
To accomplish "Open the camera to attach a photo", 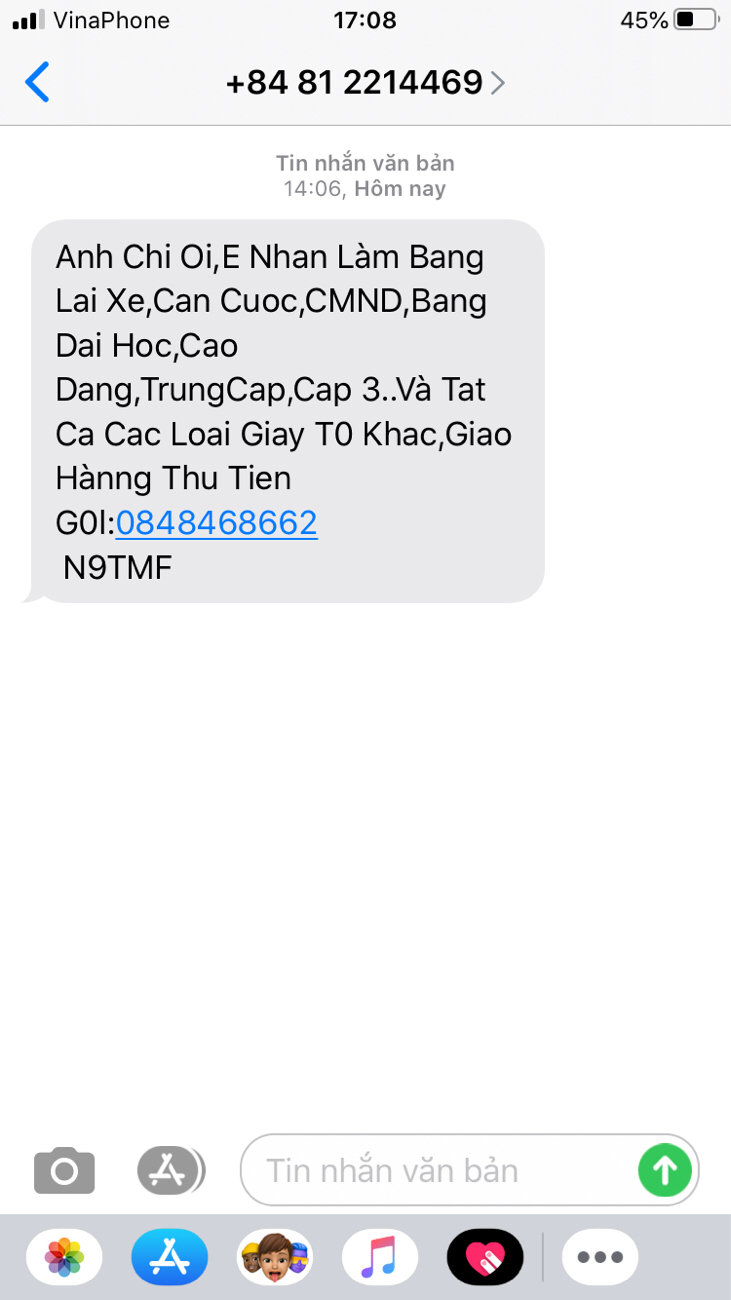I will (x=64, y=1170).
